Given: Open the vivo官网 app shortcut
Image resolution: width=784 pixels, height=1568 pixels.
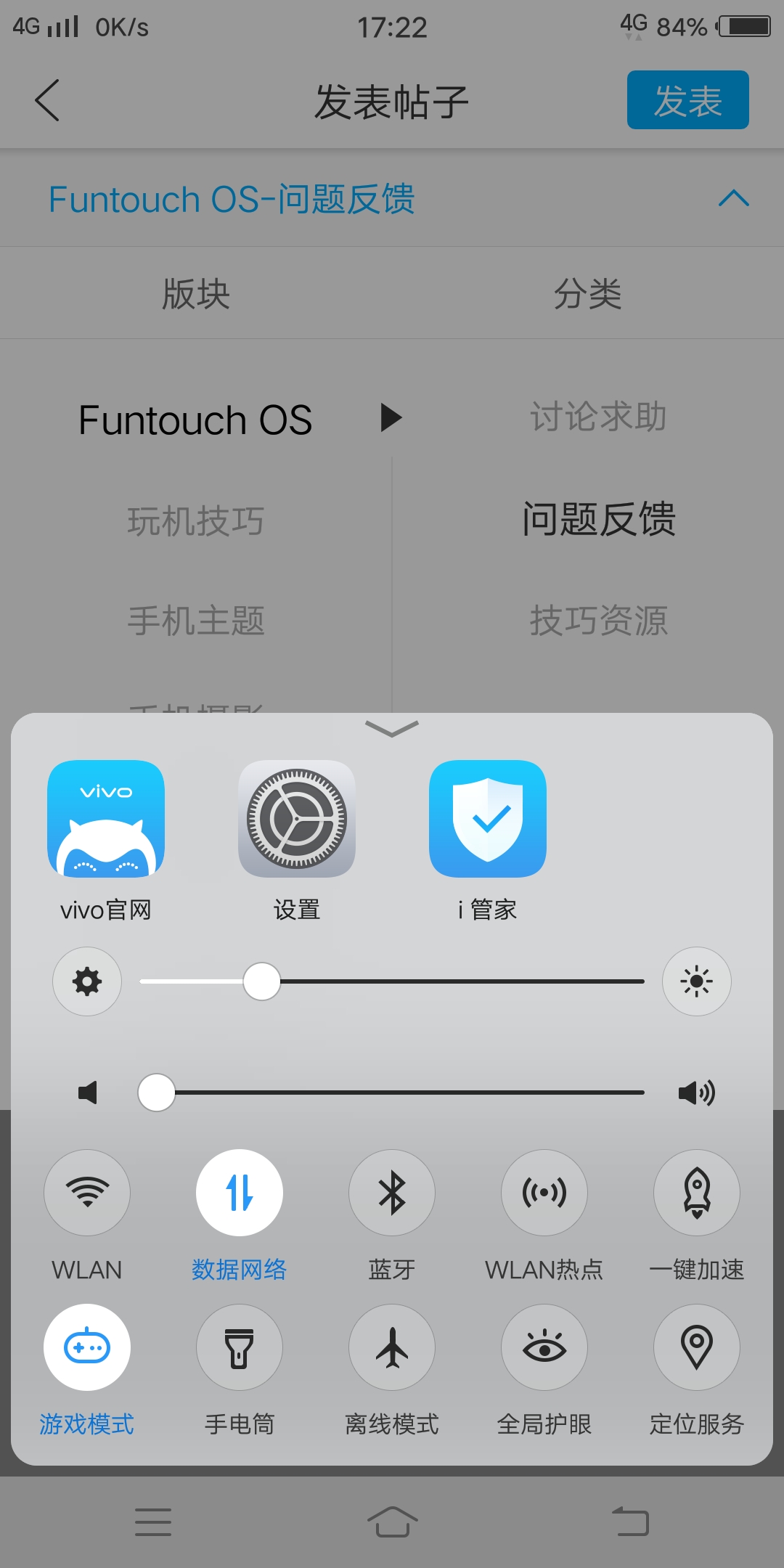Looking at the screenshot, I should pyautogui.click(x=106, y=819).
